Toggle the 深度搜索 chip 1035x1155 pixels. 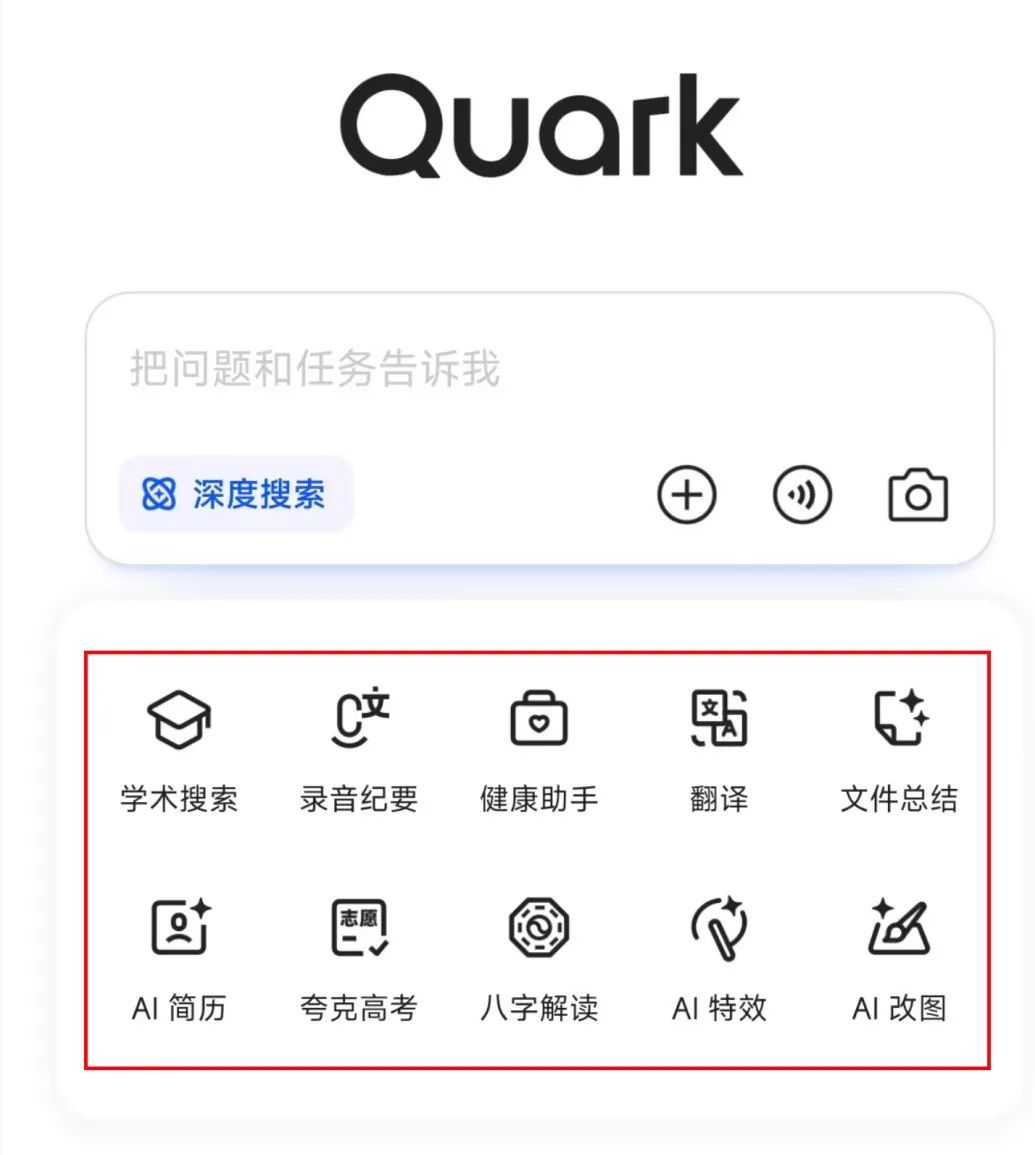236,494
